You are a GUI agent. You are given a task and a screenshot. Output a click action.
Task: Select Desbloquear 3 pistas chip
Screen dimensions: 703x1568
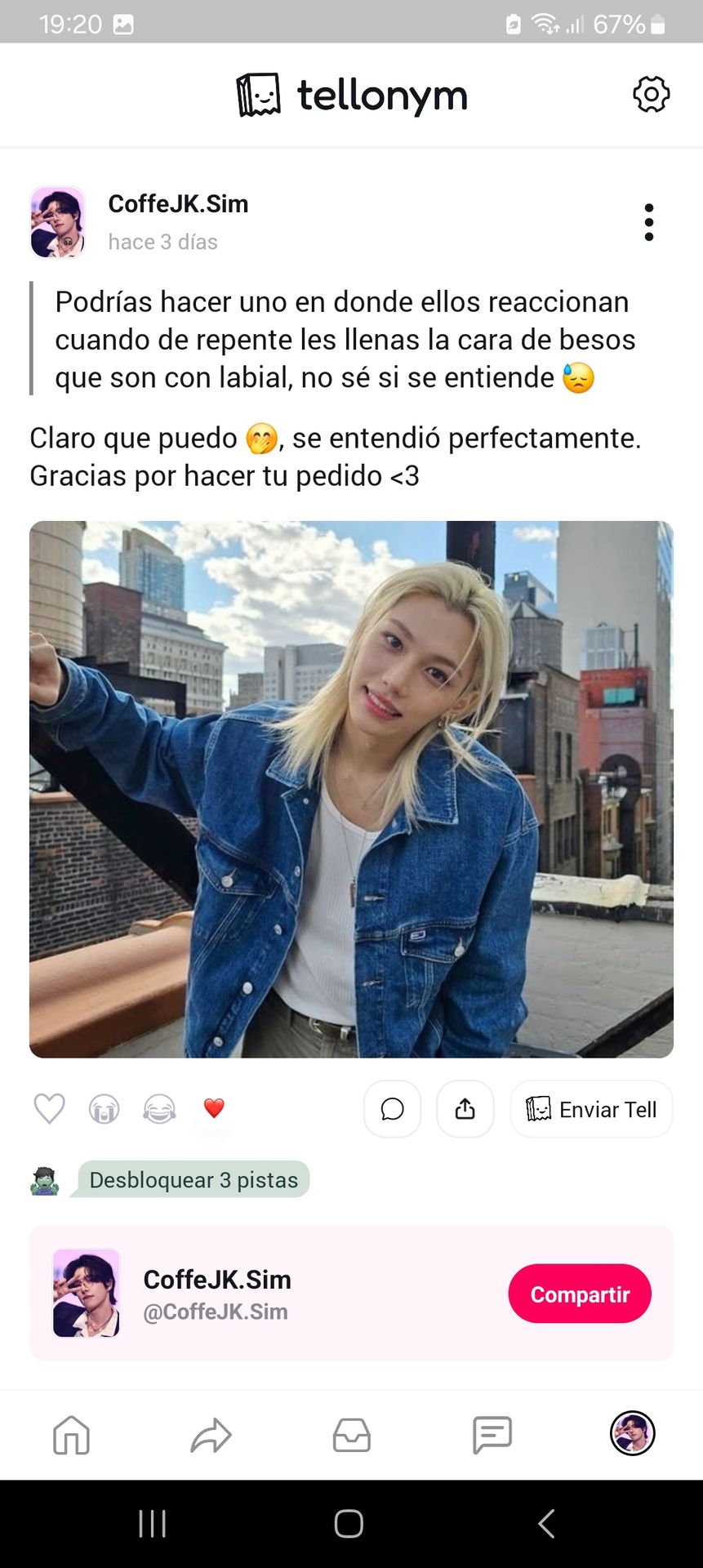(194, 1179)
